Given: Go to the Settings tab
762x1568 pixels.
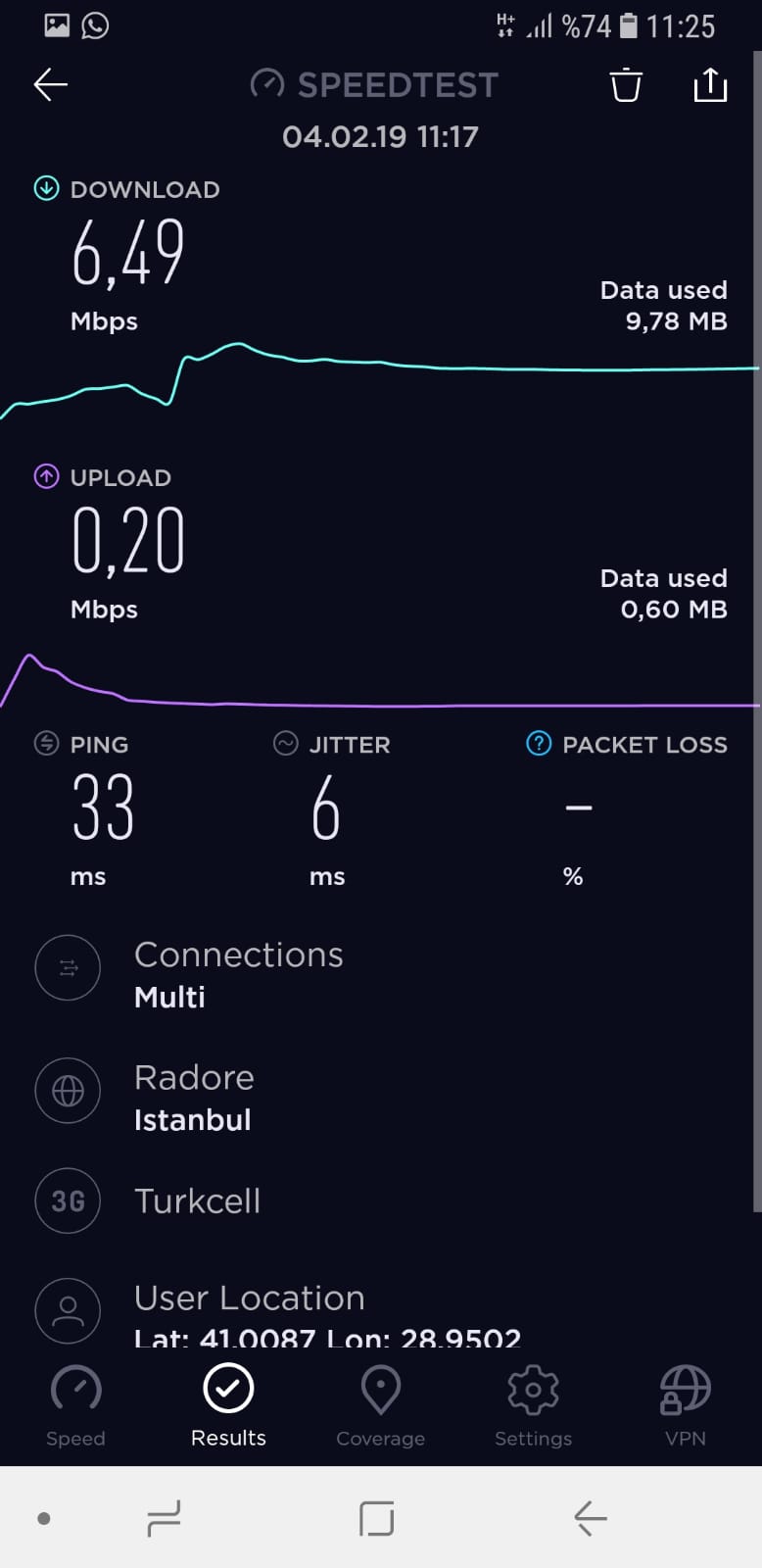Looking at the screenshot, I should click(x=533, y=1407).
